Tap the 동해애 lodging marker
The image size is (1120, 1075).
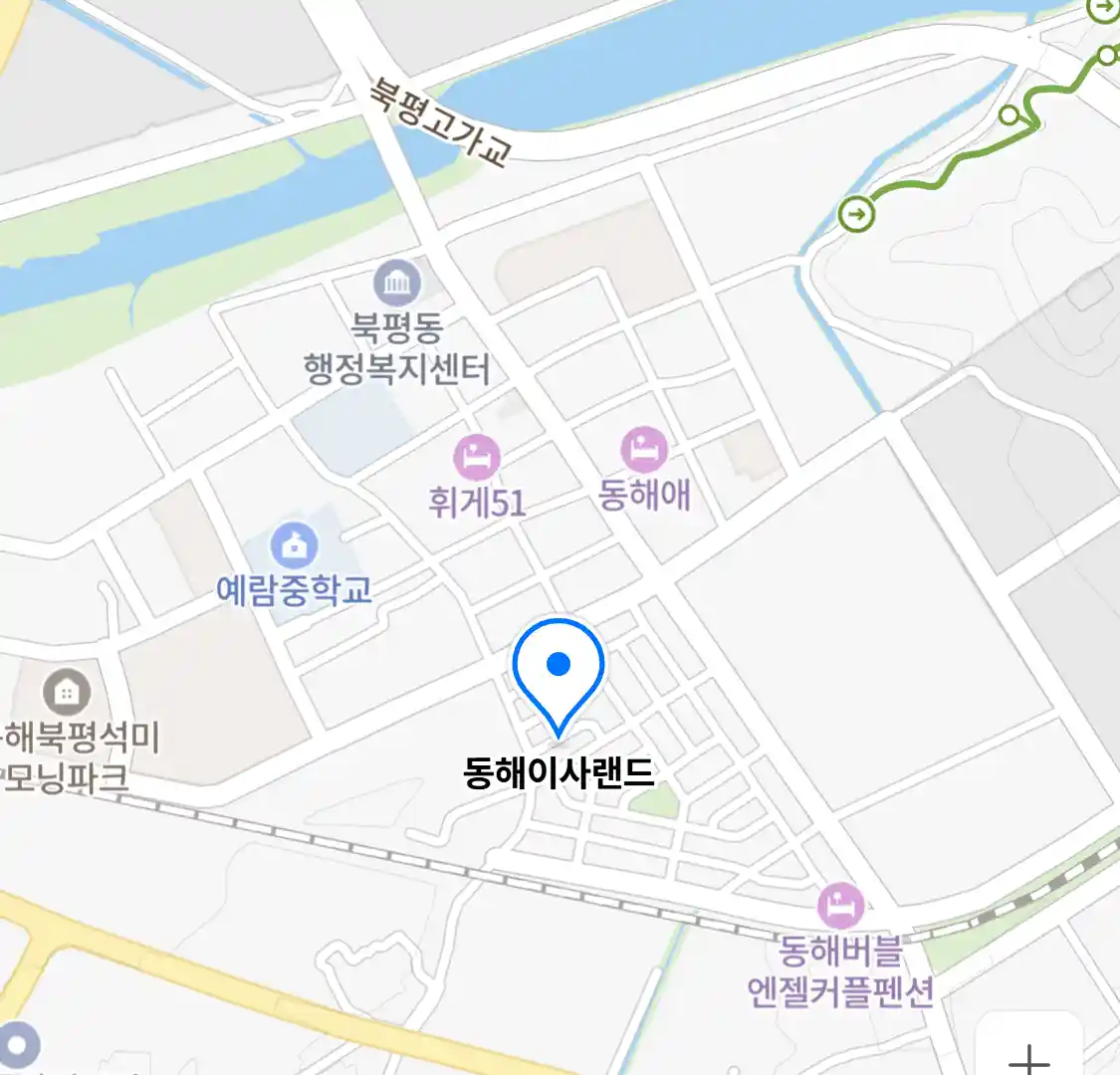click(x=644, y=450)
